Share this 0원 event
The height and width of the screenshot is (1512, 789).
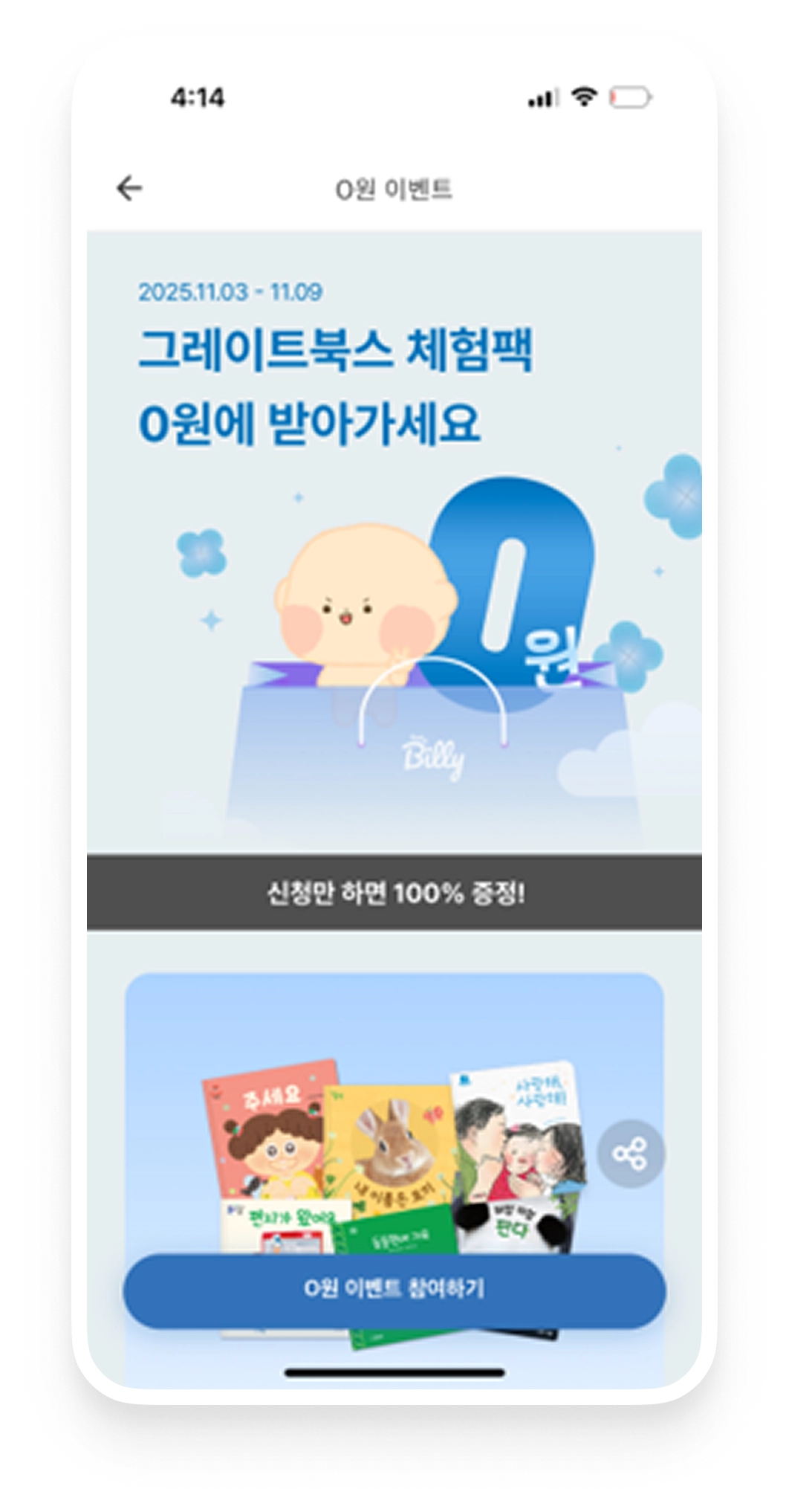pyautogui.click(x=630, y=1153)
